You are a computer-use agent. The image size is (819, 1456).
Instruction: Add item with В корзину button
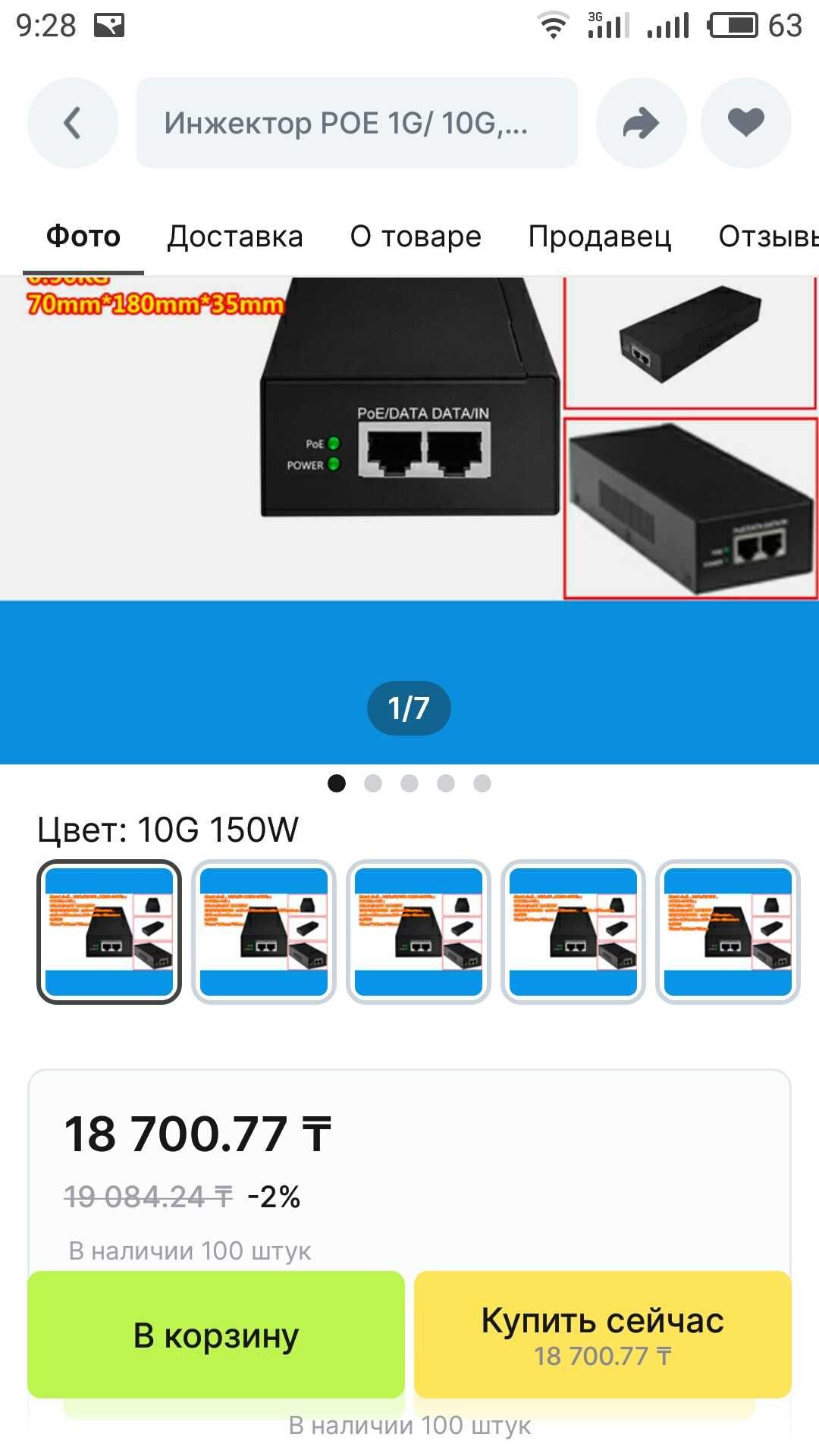pyautogui.click(x=216, y=1335)
